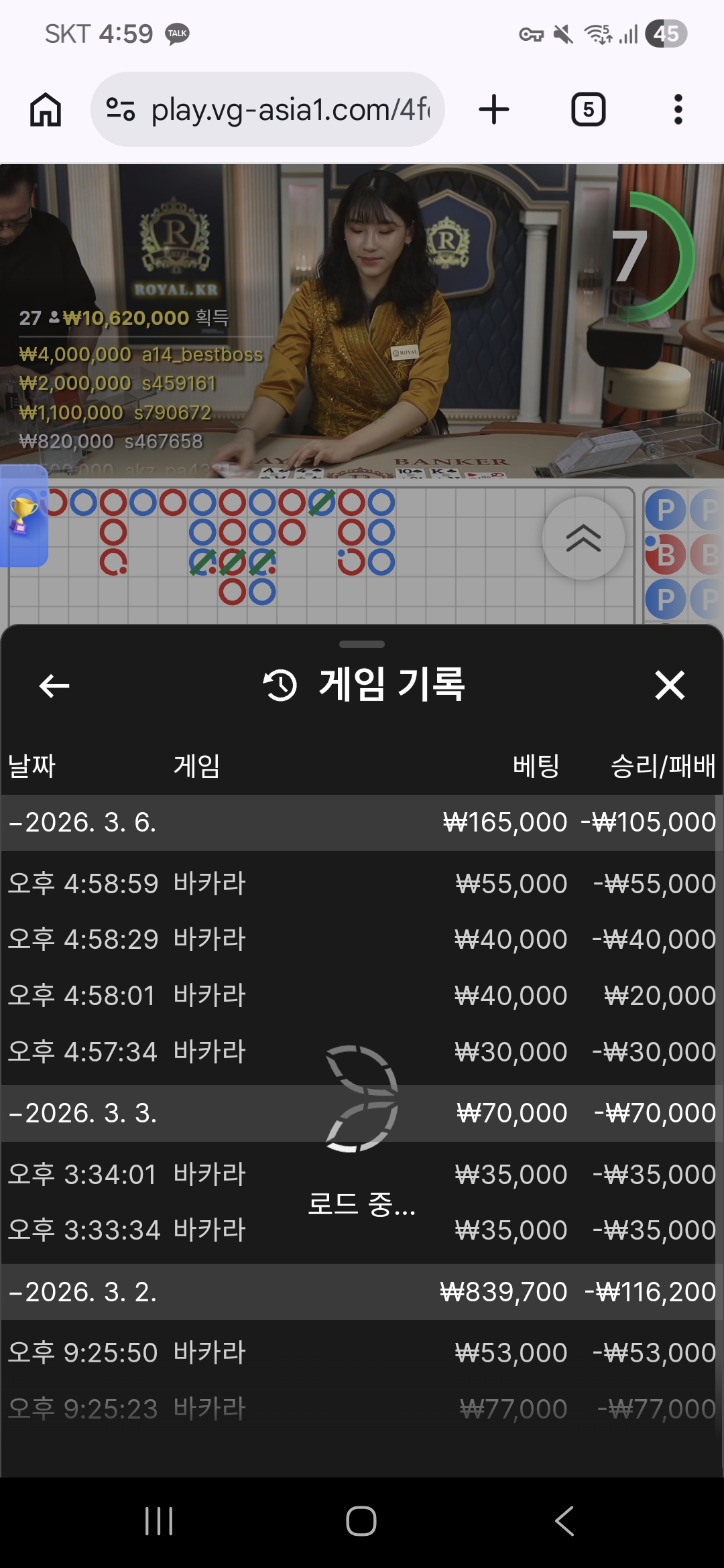Expand the roadmap with the double chevron

(583, 538)
